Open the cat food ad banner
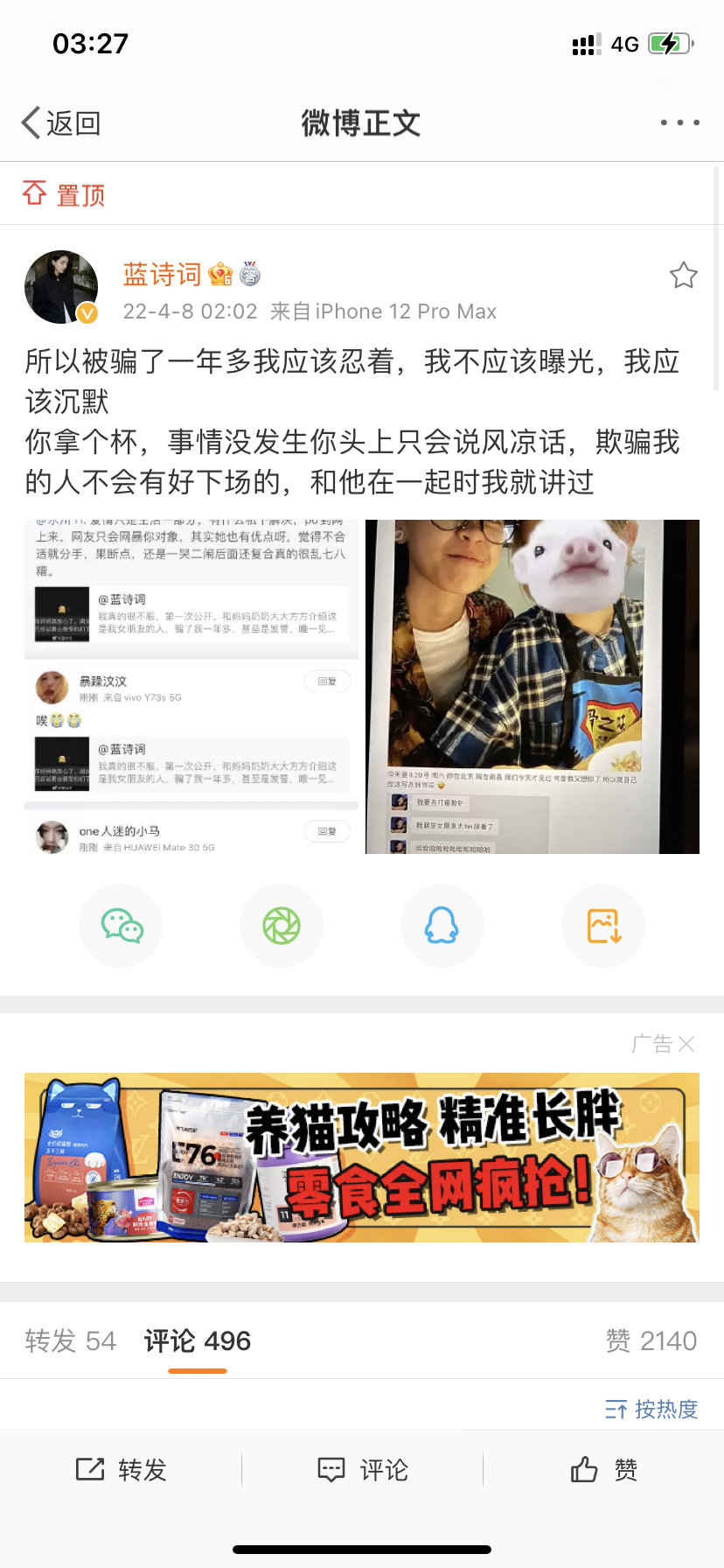The height and width of the screenshot is (1568, 724). (x=361, y=1157)
